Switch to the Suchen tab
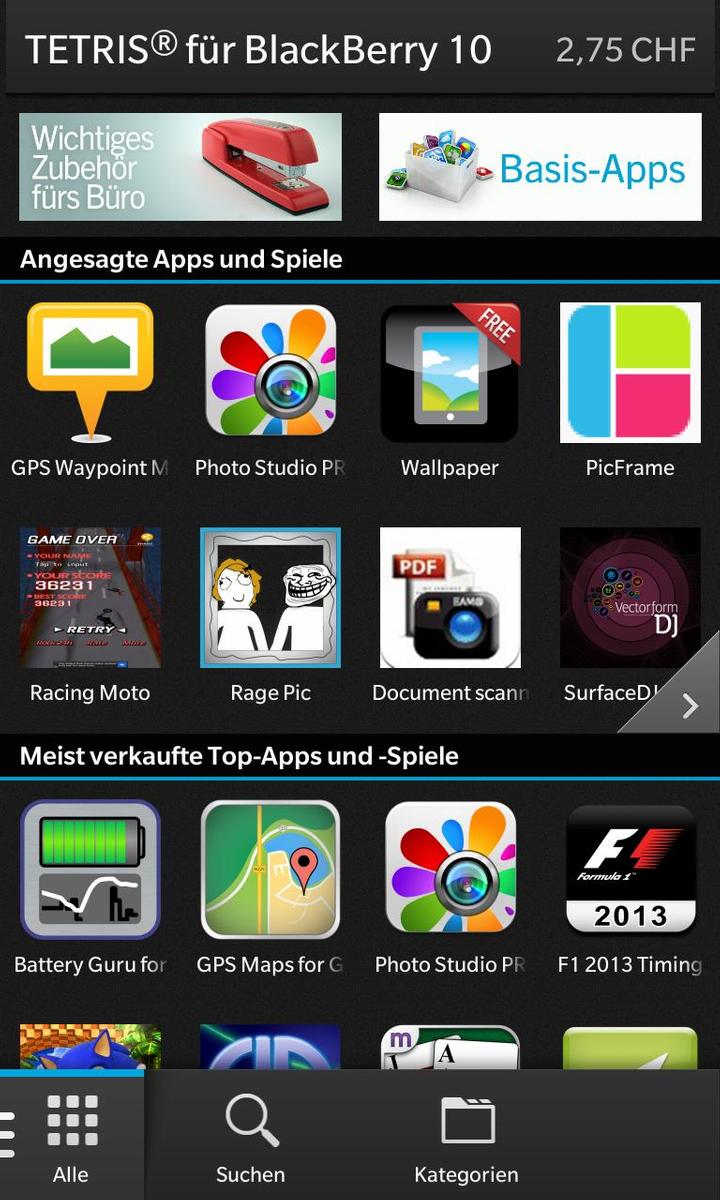This screenshot has width=720, height=1200. pos(250,1137)
